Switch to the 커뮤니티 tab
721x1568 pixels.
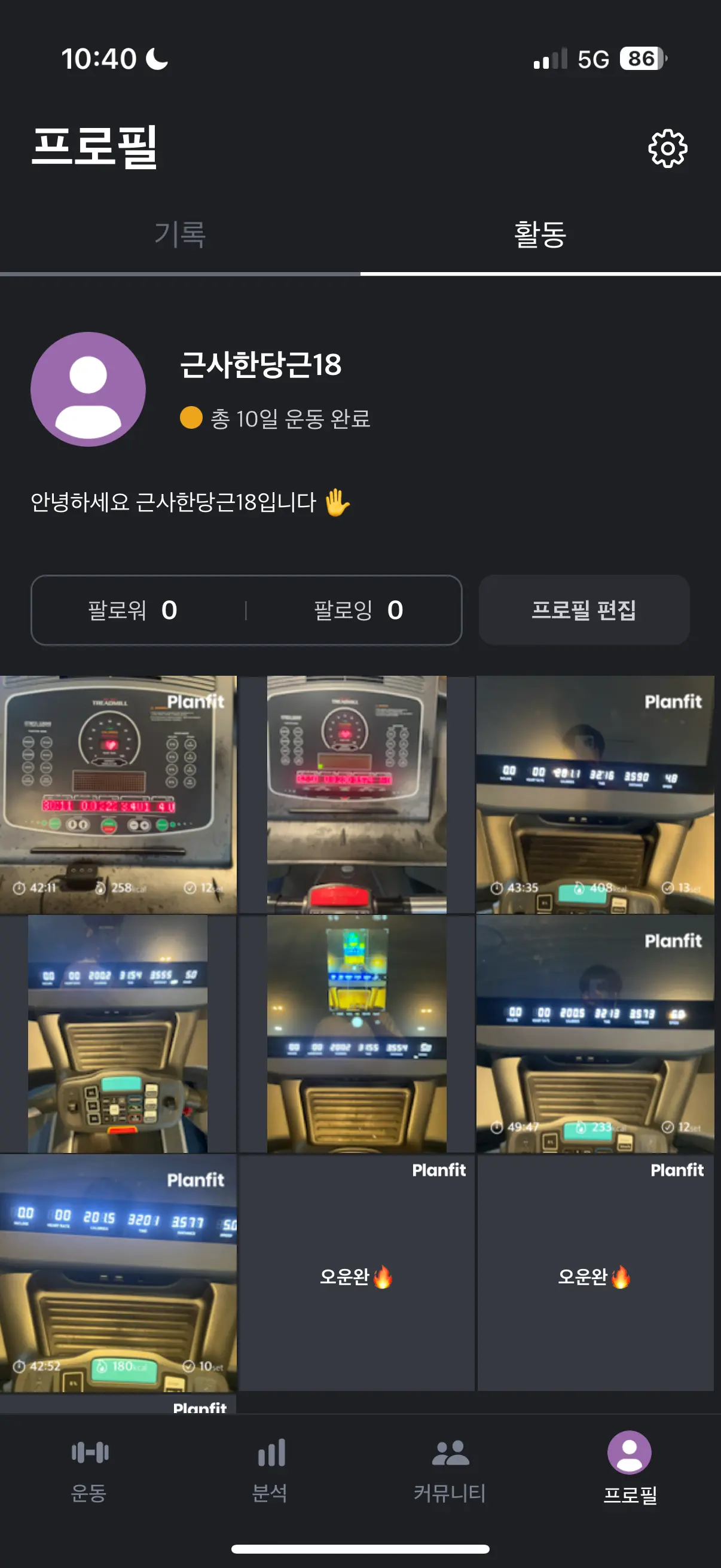tap(450, 1471)
